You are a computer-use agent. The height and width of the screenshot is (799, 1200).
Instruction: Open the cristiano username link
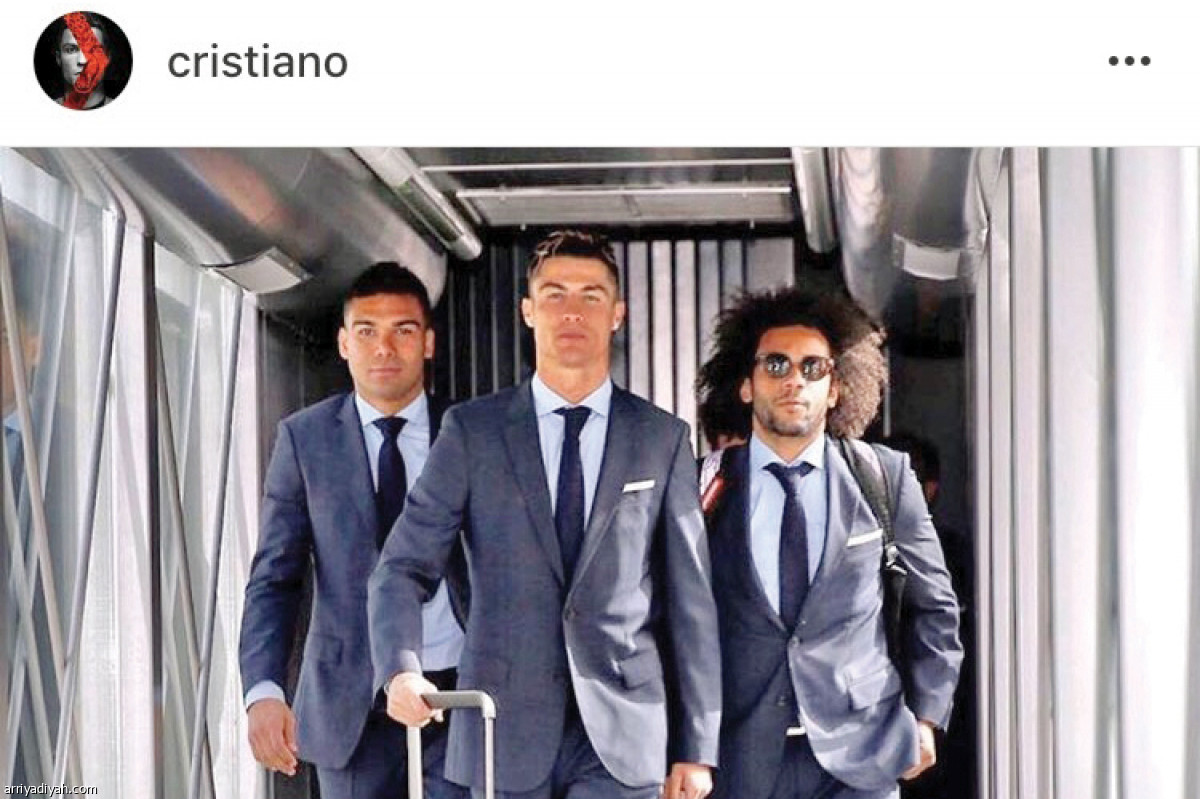(257, 62)
